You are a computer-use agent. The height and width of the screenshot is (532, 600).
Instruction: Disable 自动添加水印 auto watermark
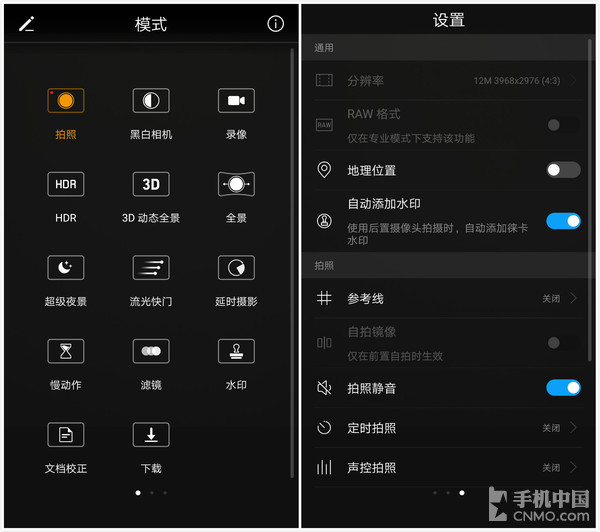coord(563,221)
